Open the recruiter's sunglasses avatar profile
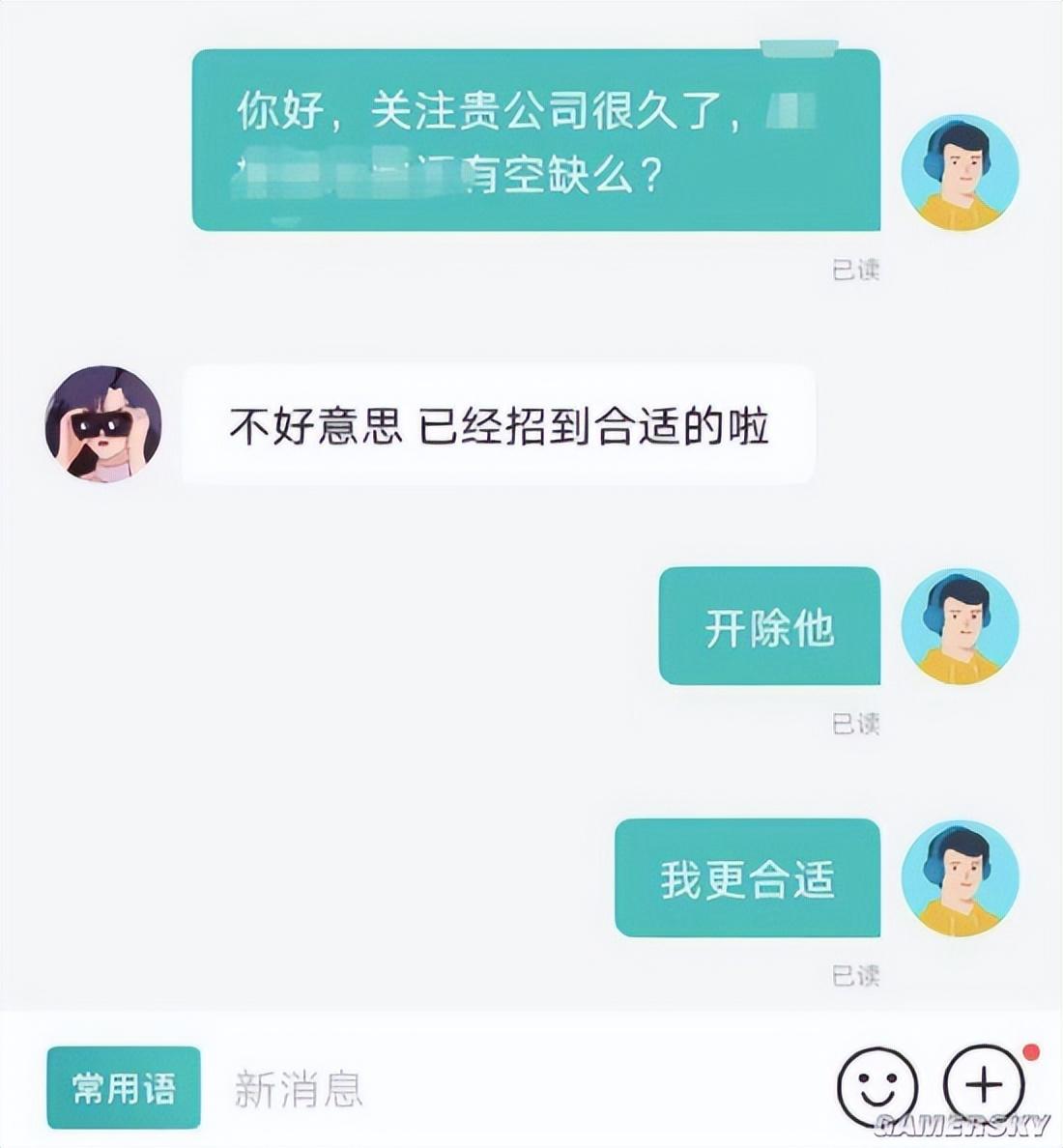The width and height of the screenshot is (1063, 1148). click(x=103, y=423)
